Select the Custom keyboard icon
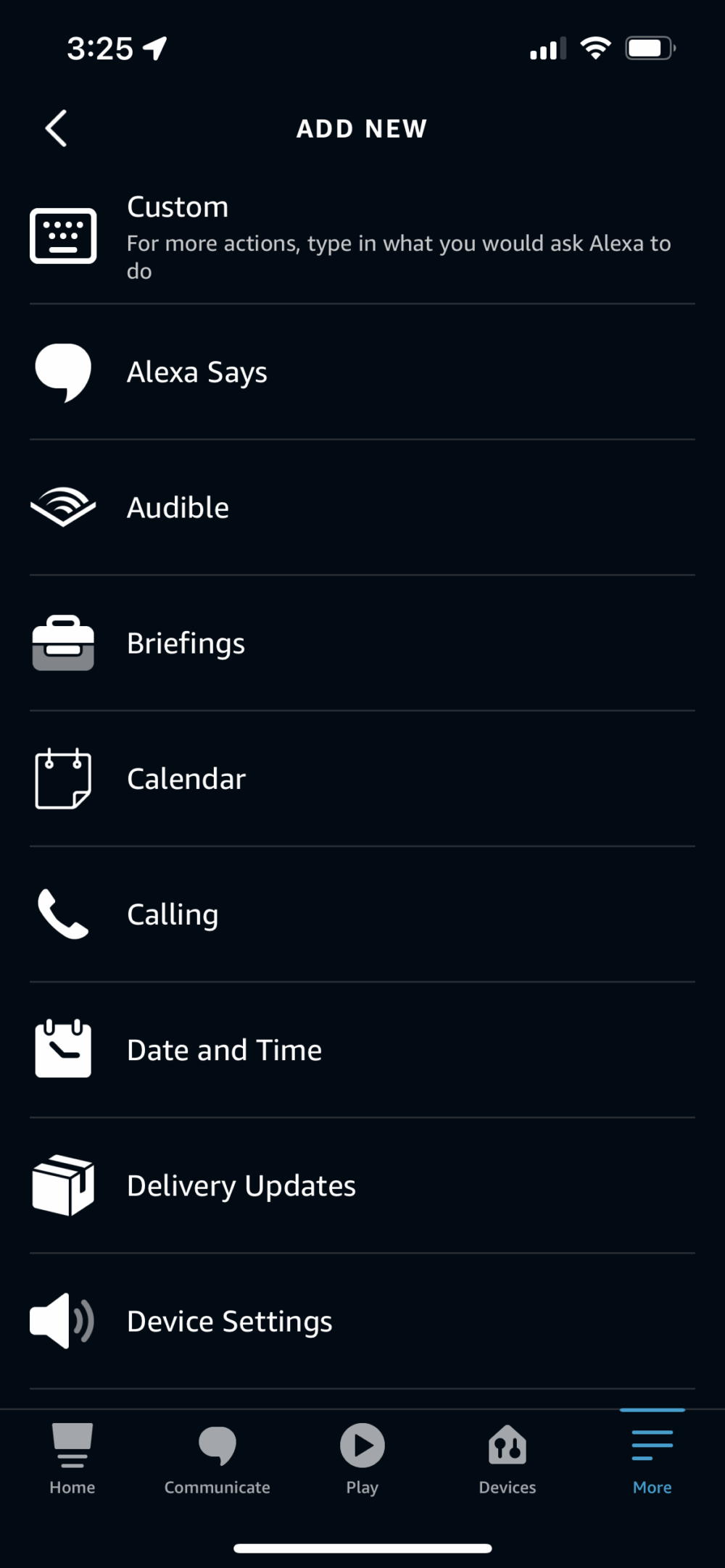This screenshot has width=725, height=1568. click(x=64, y=235)
